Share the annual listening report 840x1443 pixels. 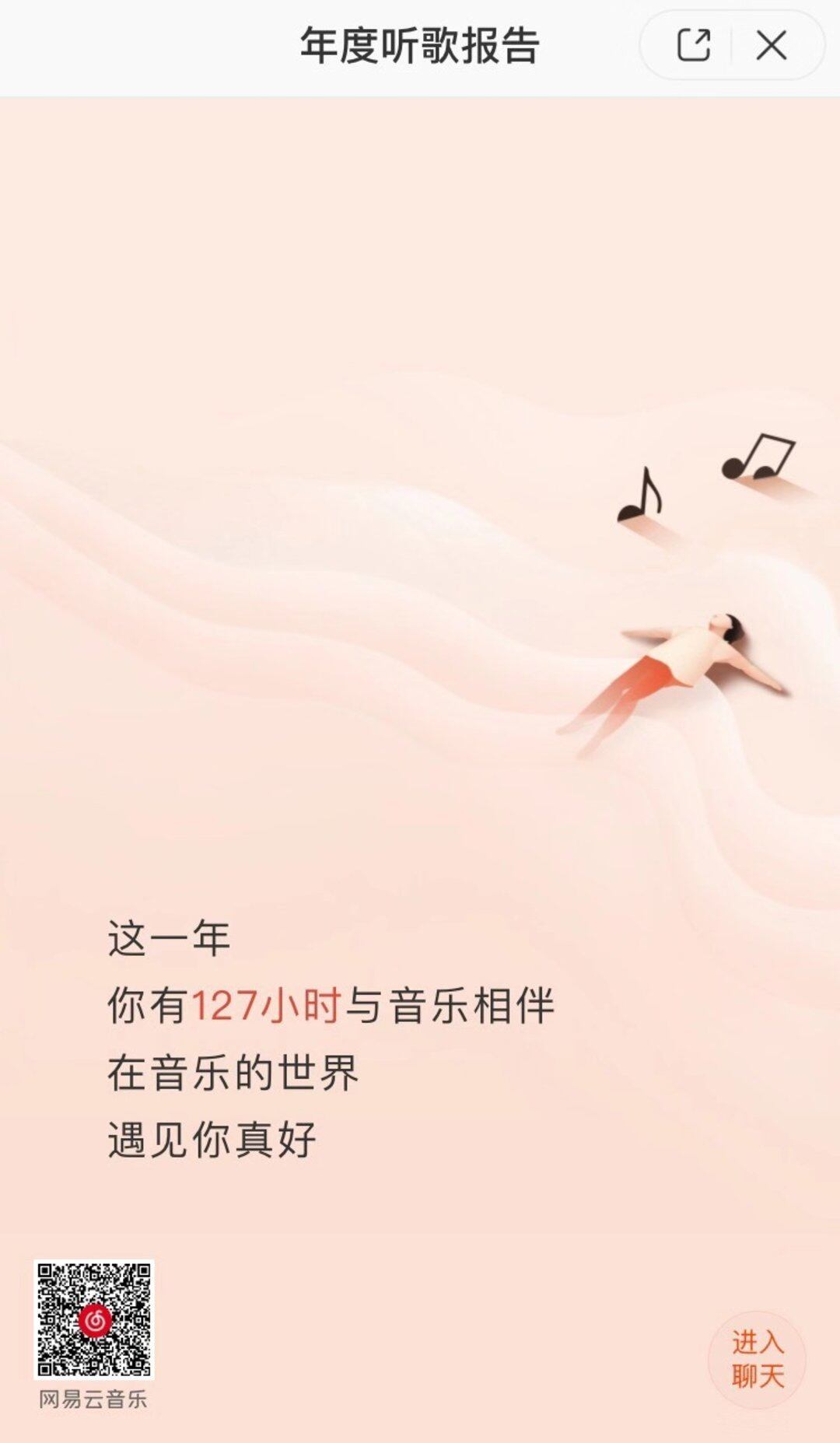[693, 45]
